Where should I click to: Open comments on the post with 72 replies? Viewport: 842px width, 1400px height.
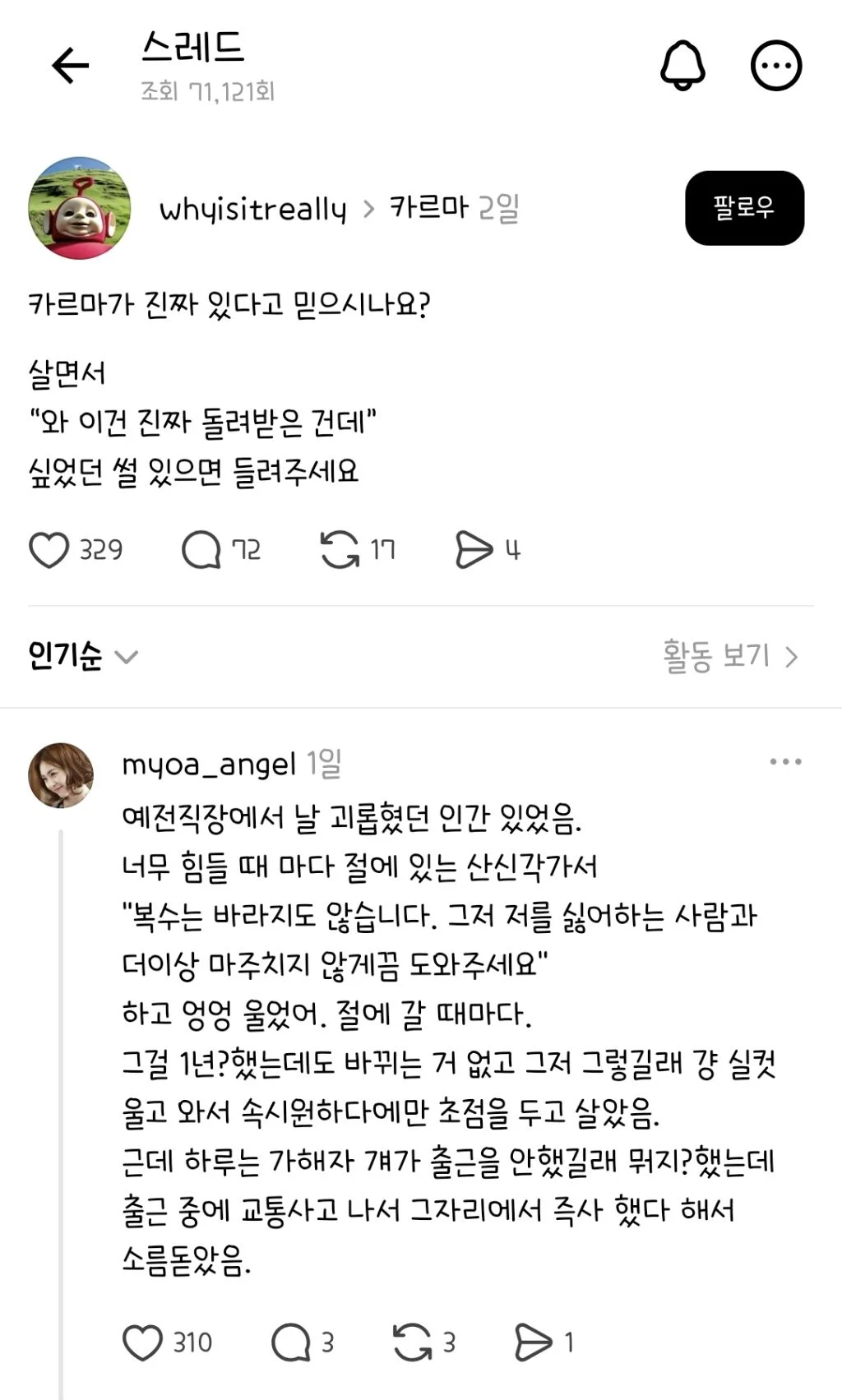tap(201, 550)
